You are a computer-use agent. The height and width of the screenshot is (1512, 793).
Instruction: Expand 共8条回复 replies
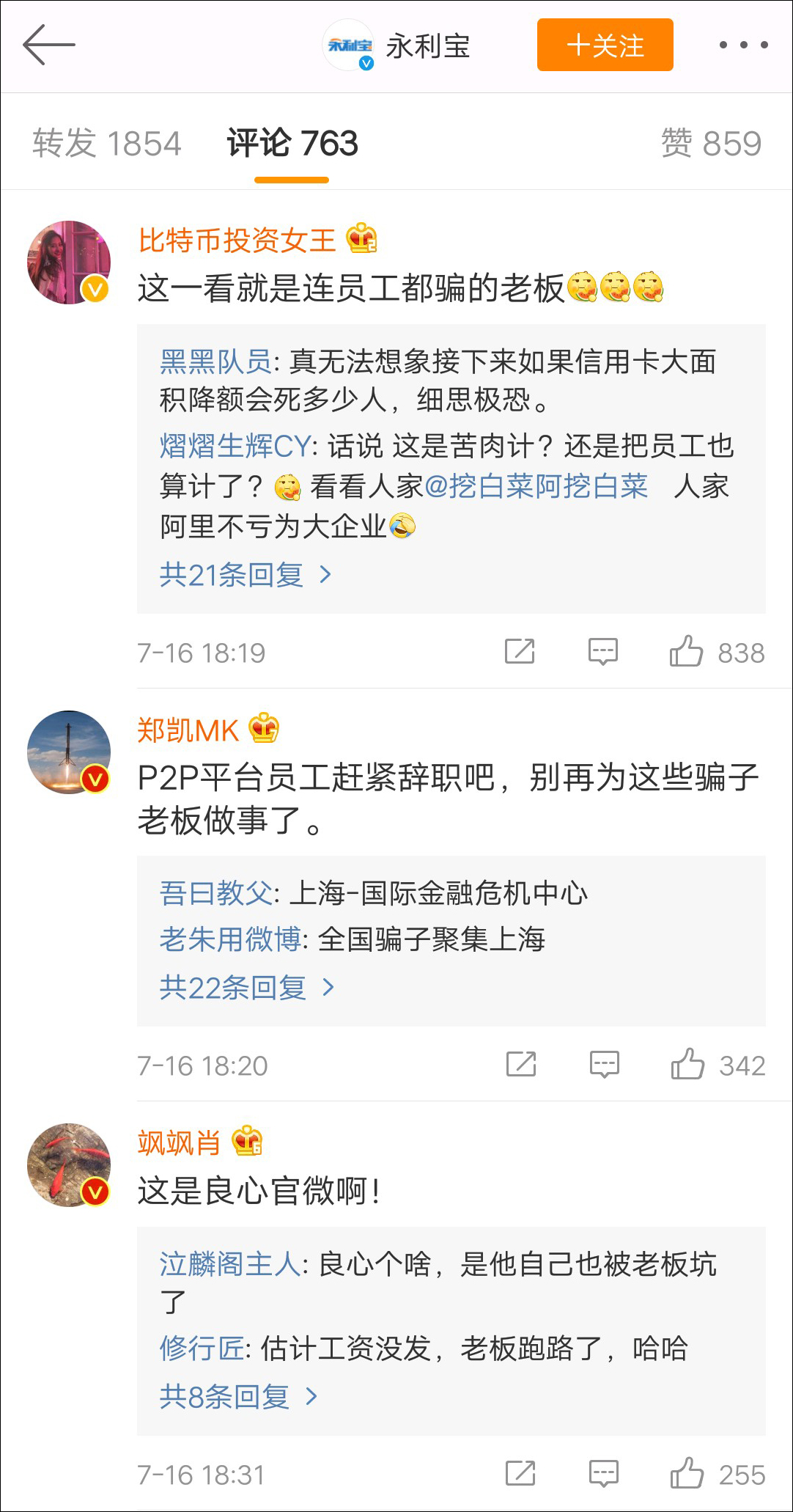(238, 1396)
